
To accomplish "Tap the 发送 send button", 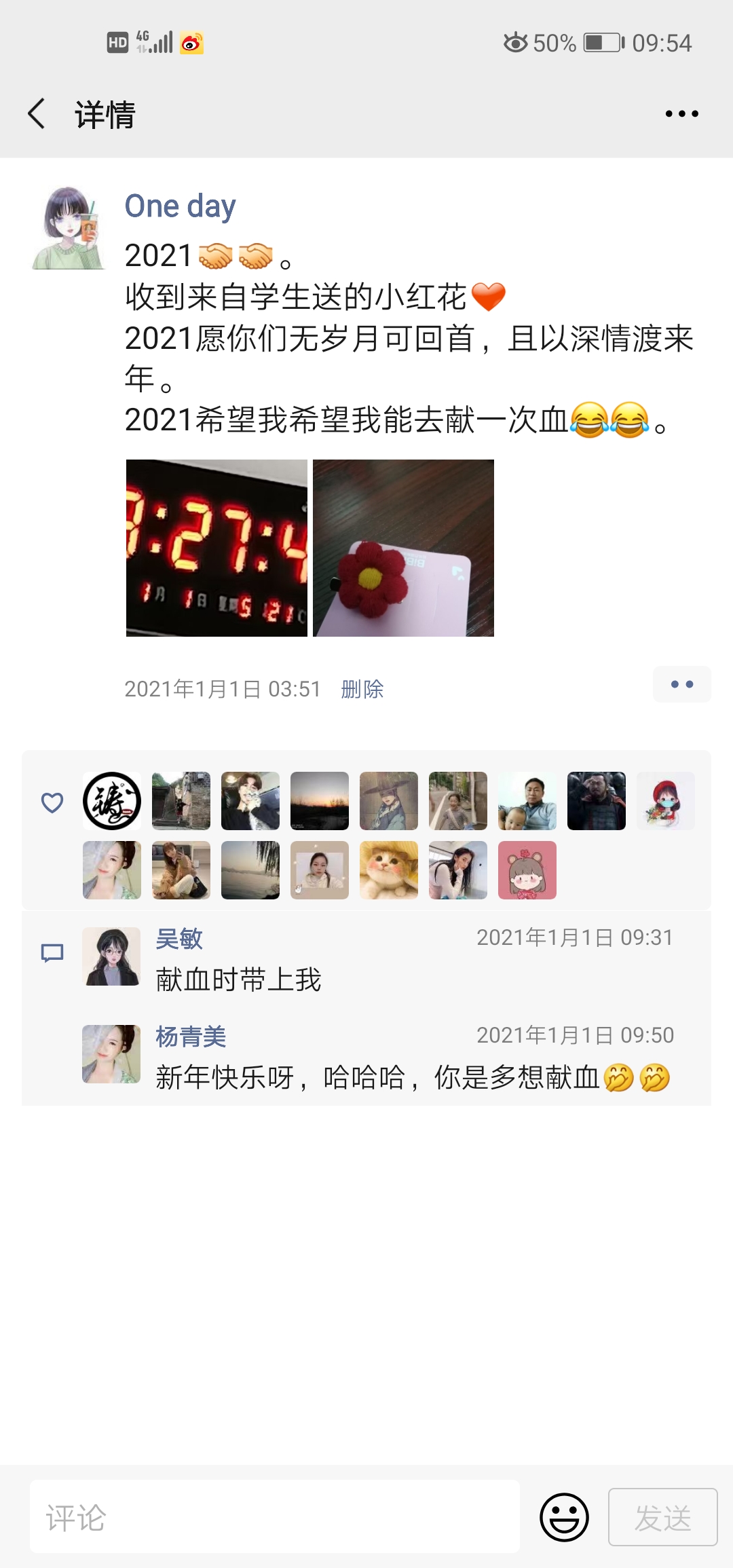I will point(662,1517).
